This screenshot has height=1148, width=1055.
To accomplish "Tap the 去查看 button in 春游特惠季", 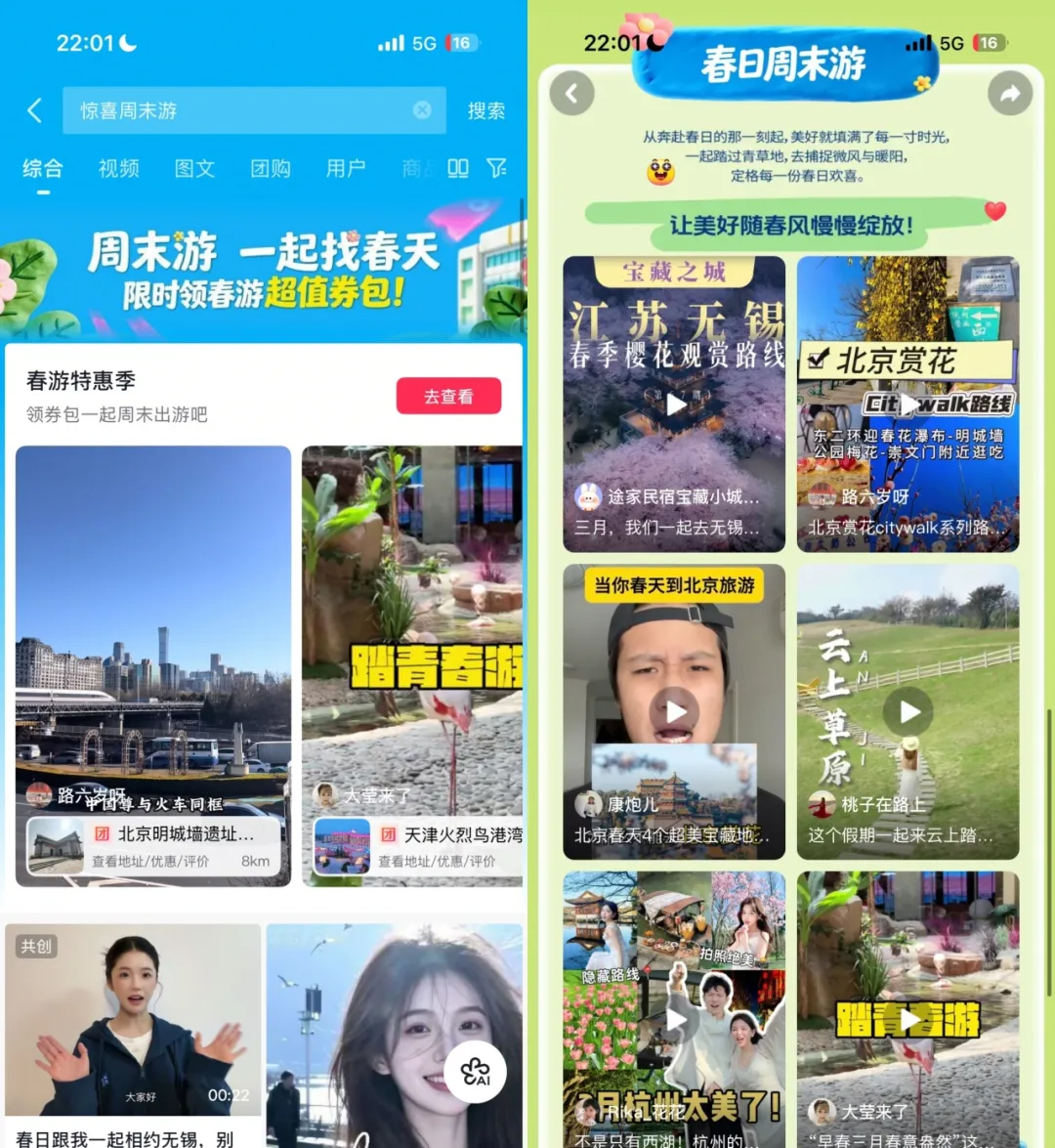I will (448, 395).
